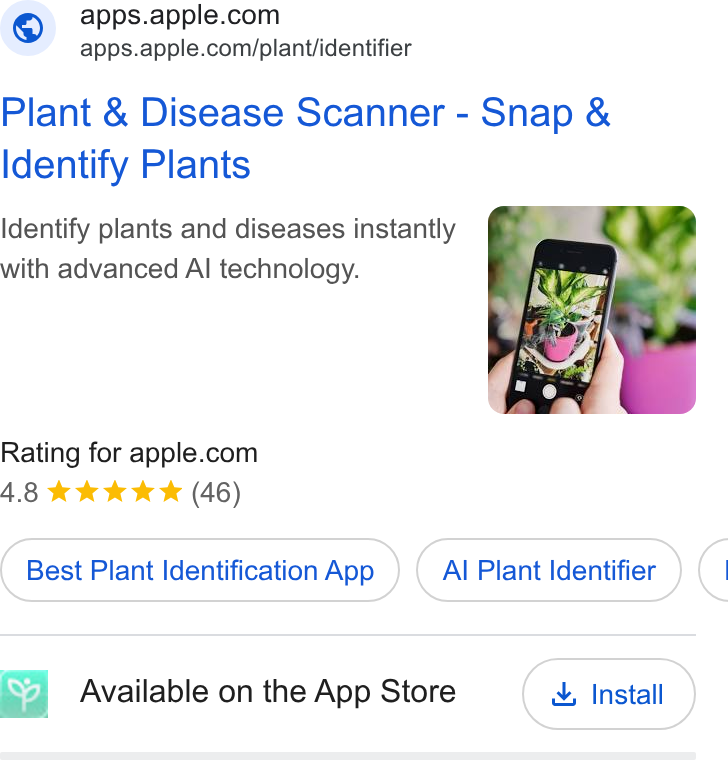Open the phone photographing plant thumbnail
728x760 pixels.
click(592, 310)
